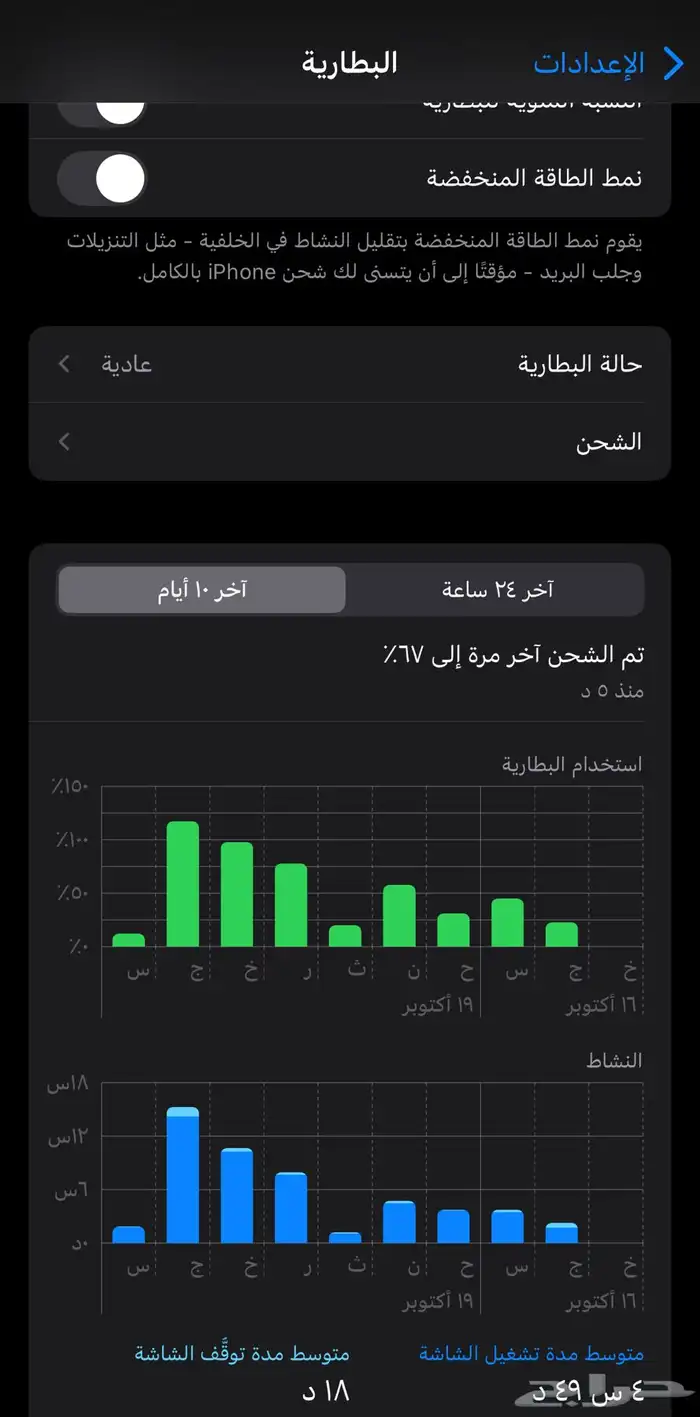Go back to الإعدادات
Screen dimensions: 700x1417
click(x=607, y=63)
